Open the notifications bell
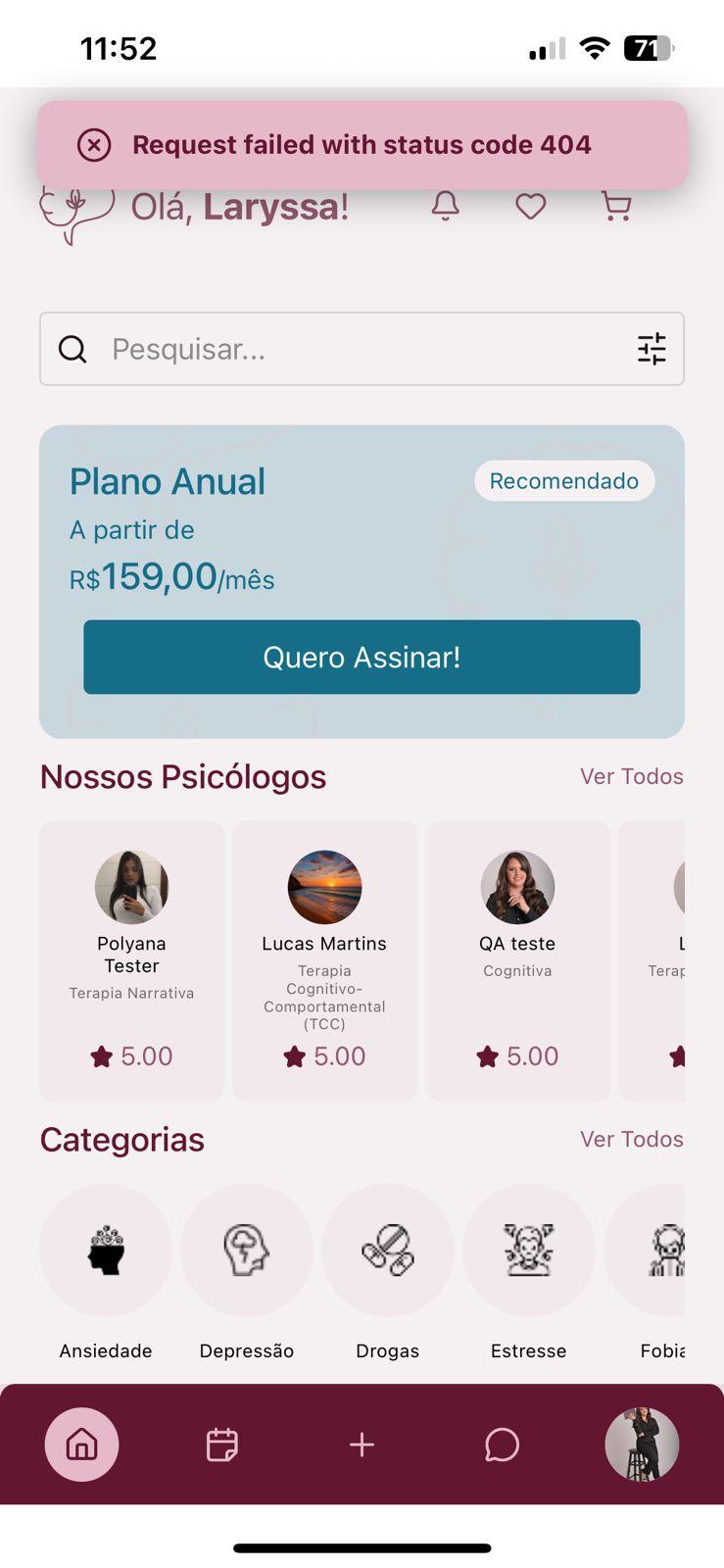Screen dimensions: 724x1568 pyautogui.click(x=446, y=206)
